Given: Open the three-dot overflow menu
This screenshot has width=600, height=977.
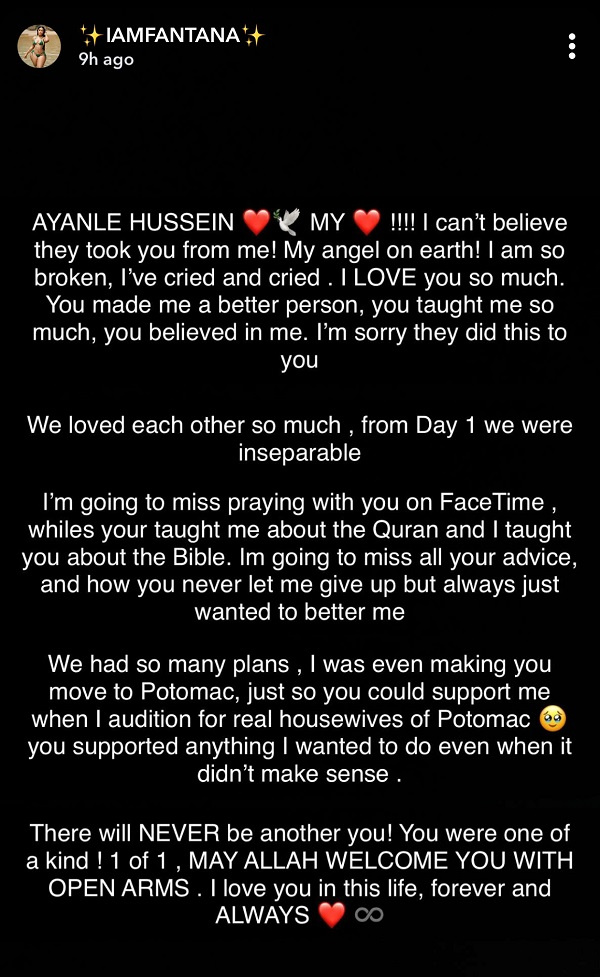Looking at the screenshot, I should tap(571, 46).
